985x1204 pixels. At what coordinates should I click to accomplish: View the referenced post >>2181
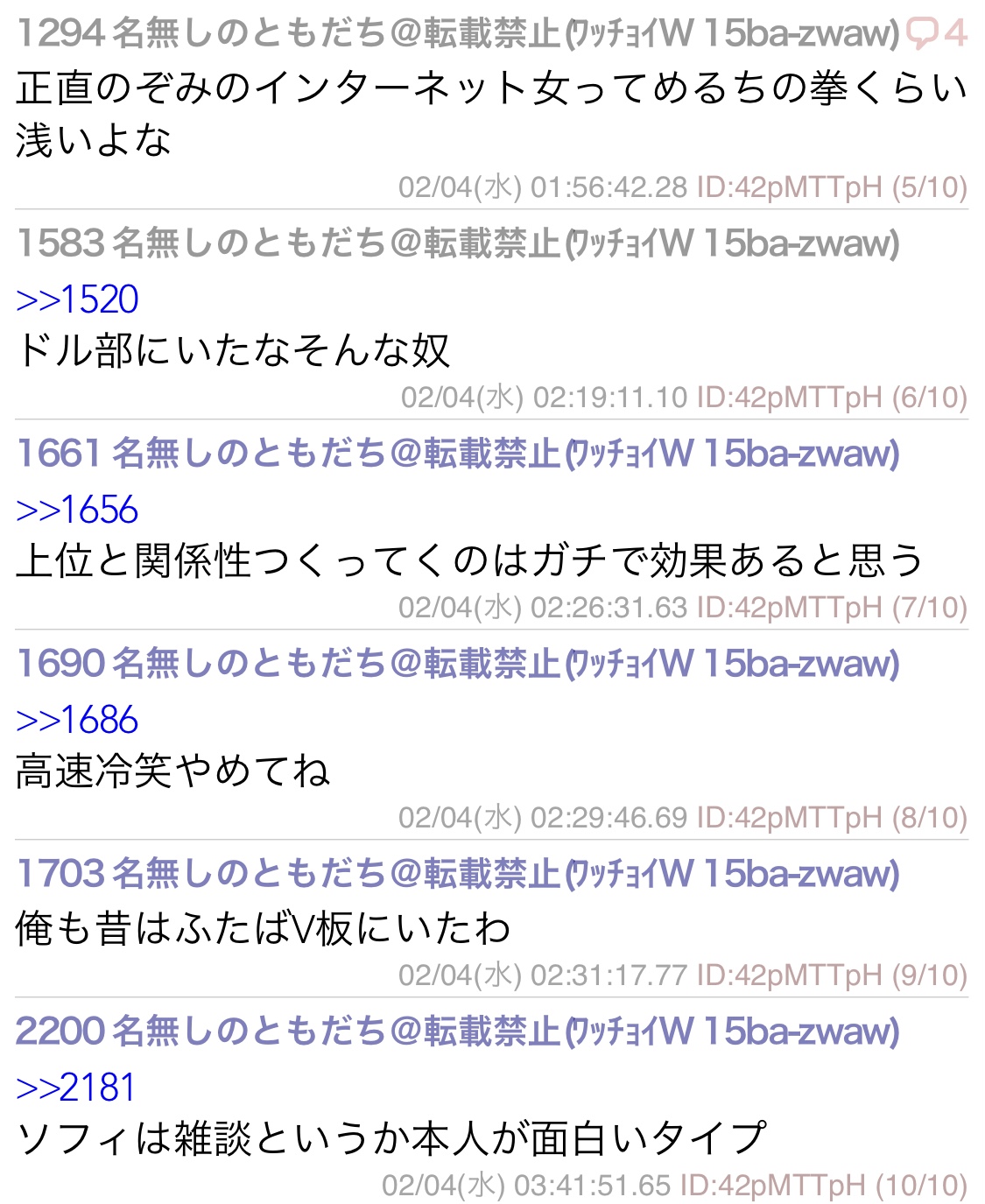tap(76, 1088)
